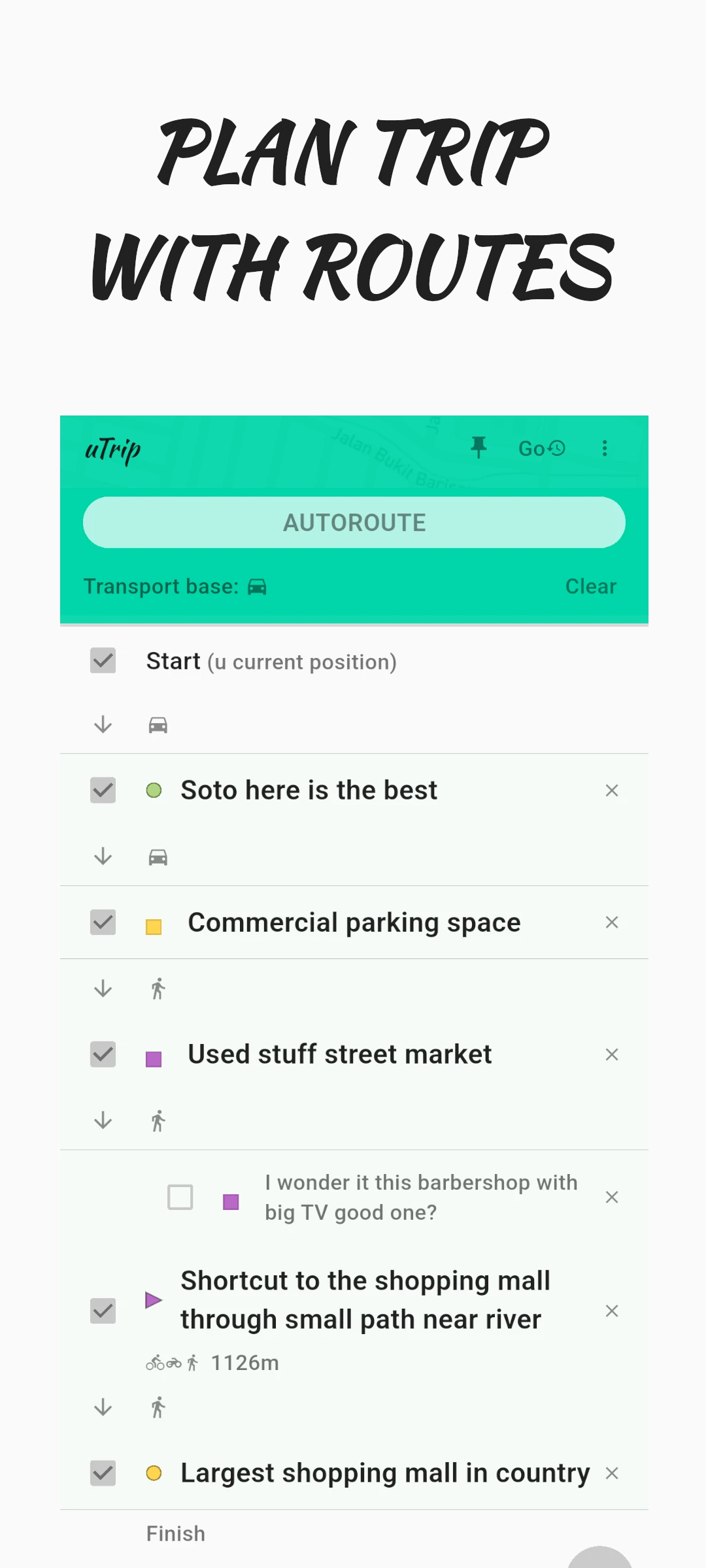Screen dimensions: 706x1568
Task: Click the walking icon below Commercial parking space
Action: point(158,988)
